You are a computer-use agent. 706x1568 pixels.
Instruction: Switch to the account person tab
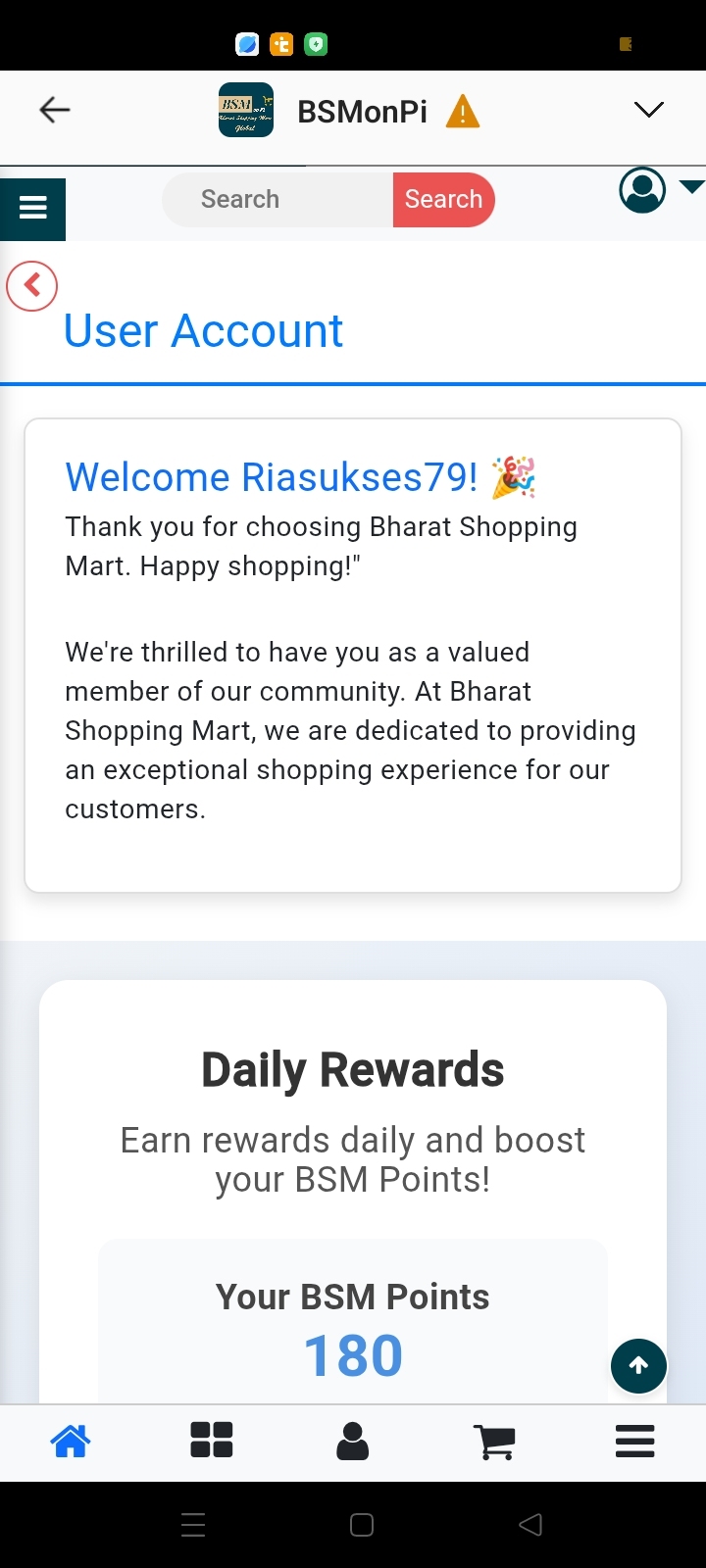[353, 1442]
